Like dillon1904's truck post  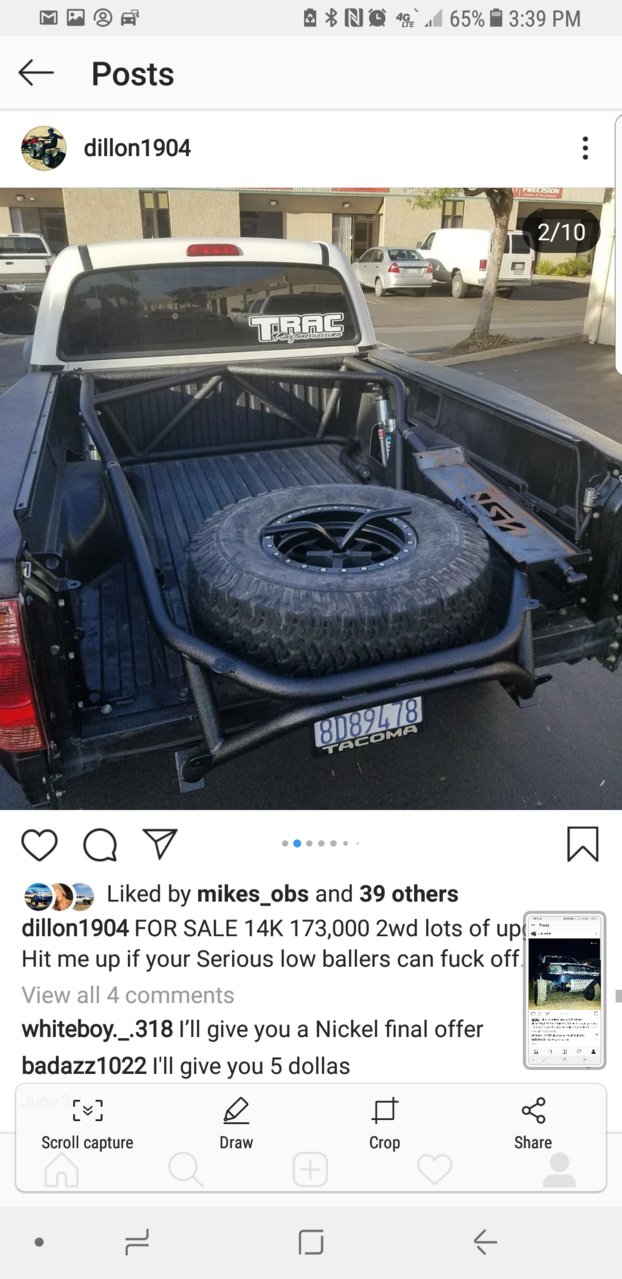pos(39,845)
